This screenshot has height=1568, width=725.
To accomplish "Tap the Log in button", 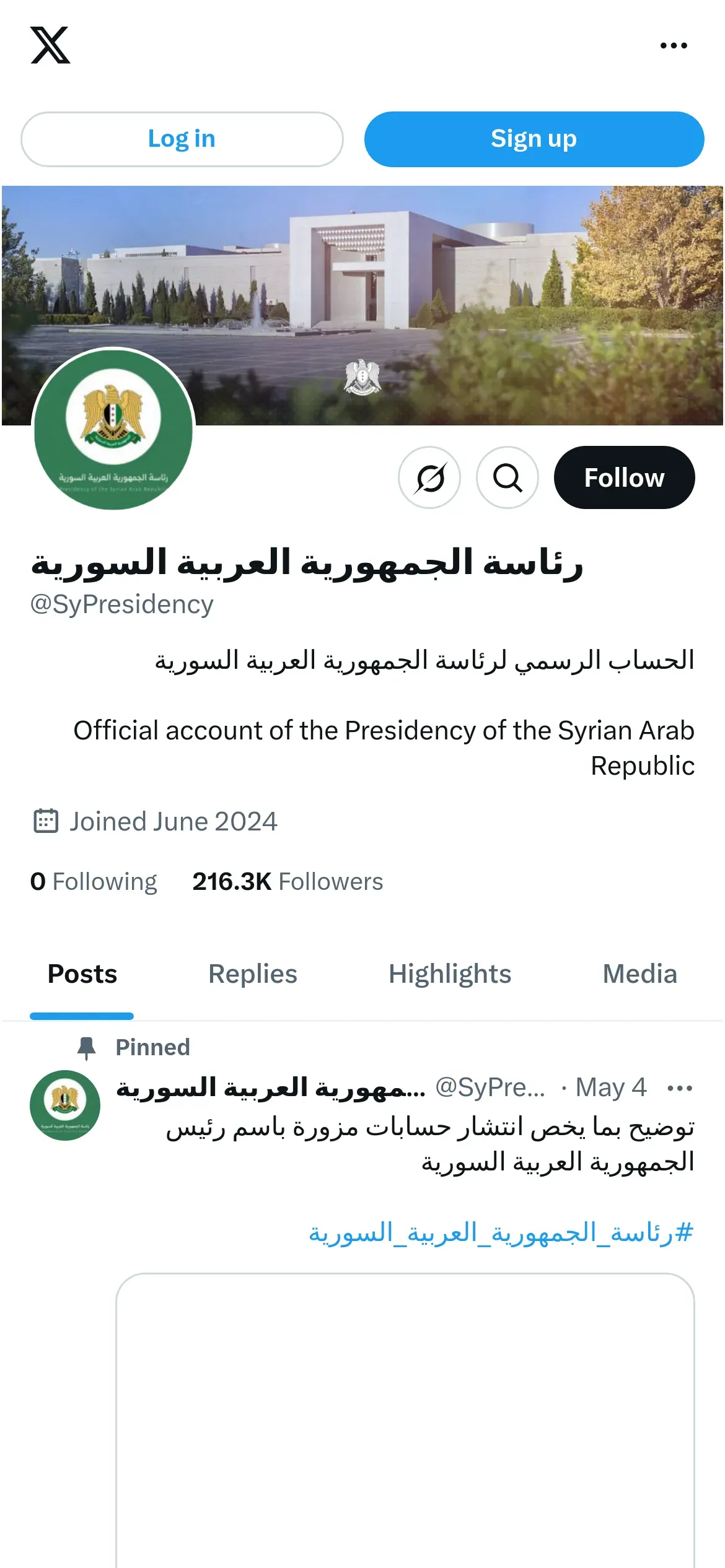I will 182,139.
